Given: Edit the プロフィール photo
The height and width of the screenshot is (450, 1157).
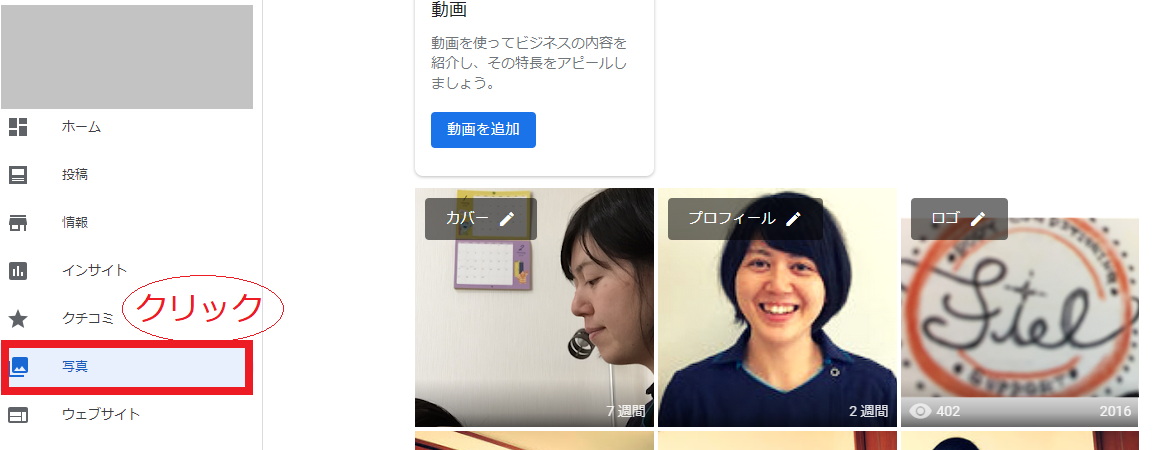Looking at the screenshot, I should tap(745, 219).
